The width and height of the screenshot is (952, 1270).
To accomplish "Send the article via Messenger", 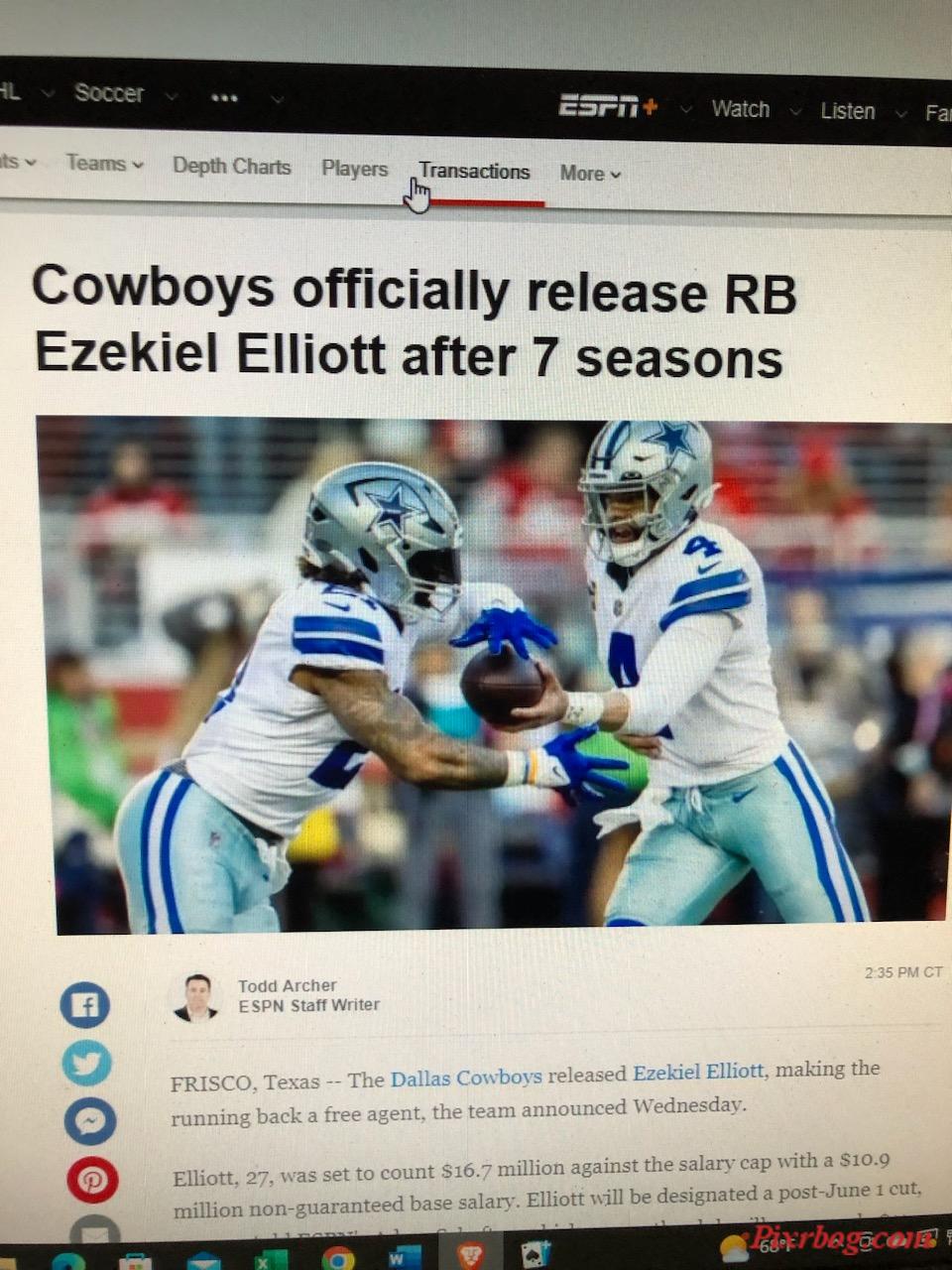I will pyautogui.click(x=89, y=1121).
